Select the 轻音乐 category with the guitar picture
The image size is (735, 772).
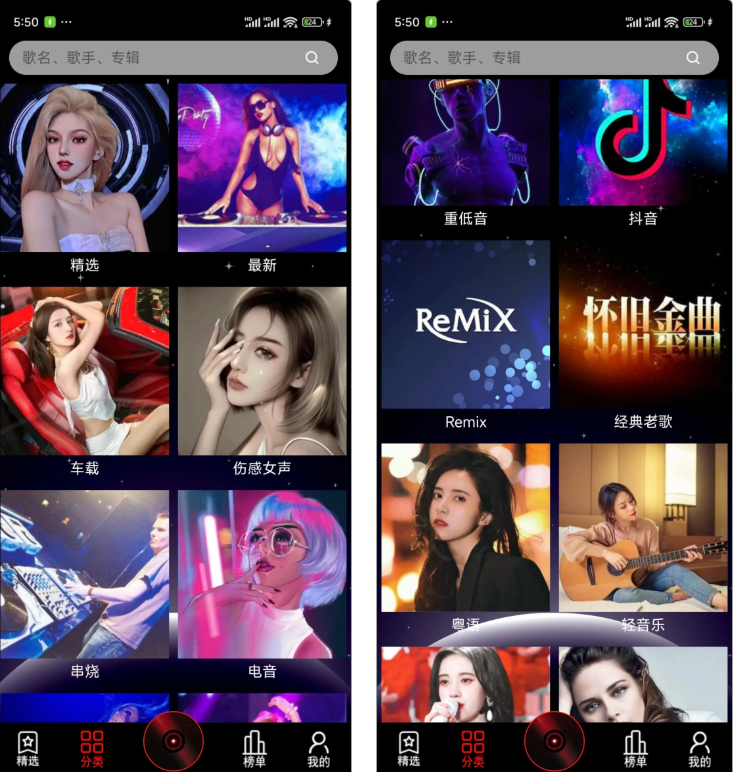(x=643, y=528)
